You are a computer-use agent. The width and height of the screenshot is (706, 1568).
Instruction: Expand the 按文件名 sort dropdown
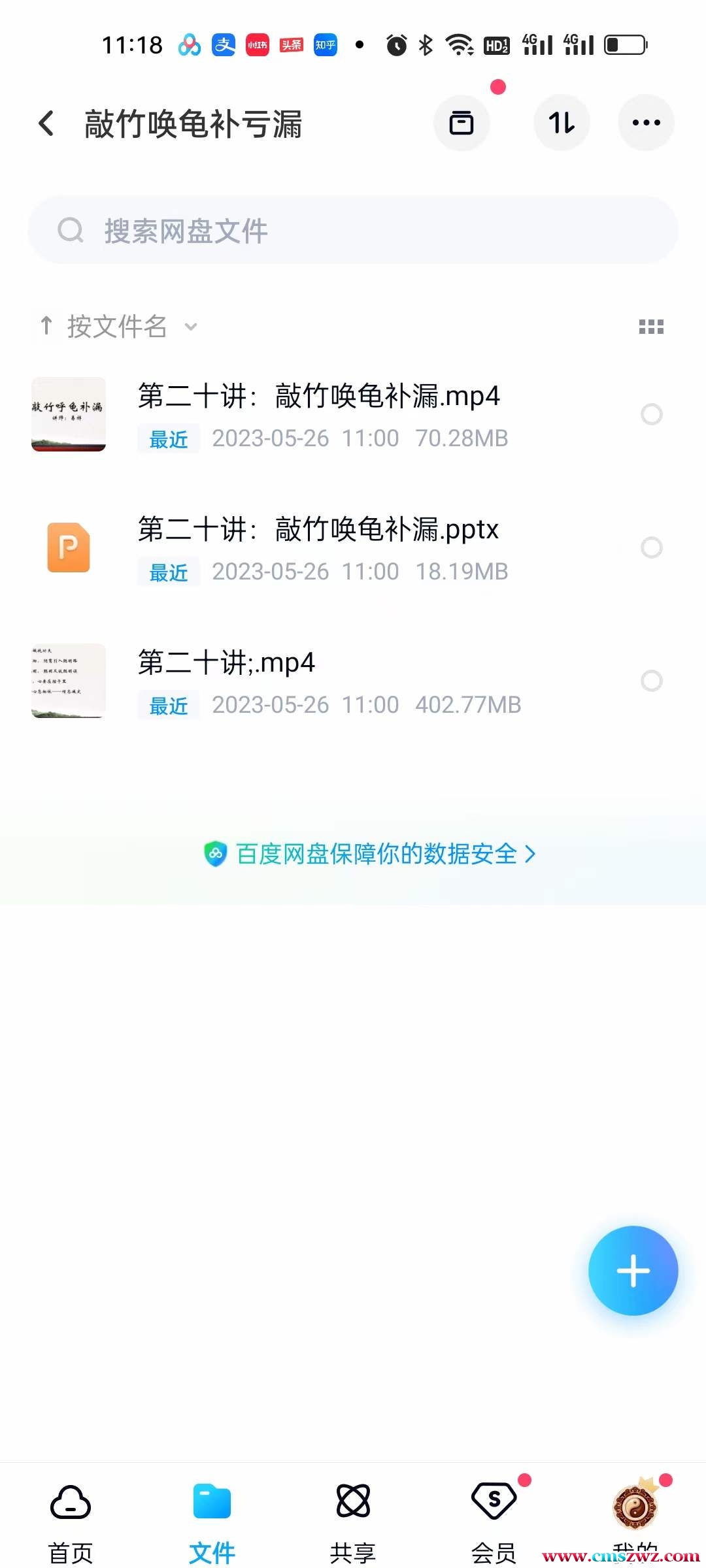coord(118,326)
